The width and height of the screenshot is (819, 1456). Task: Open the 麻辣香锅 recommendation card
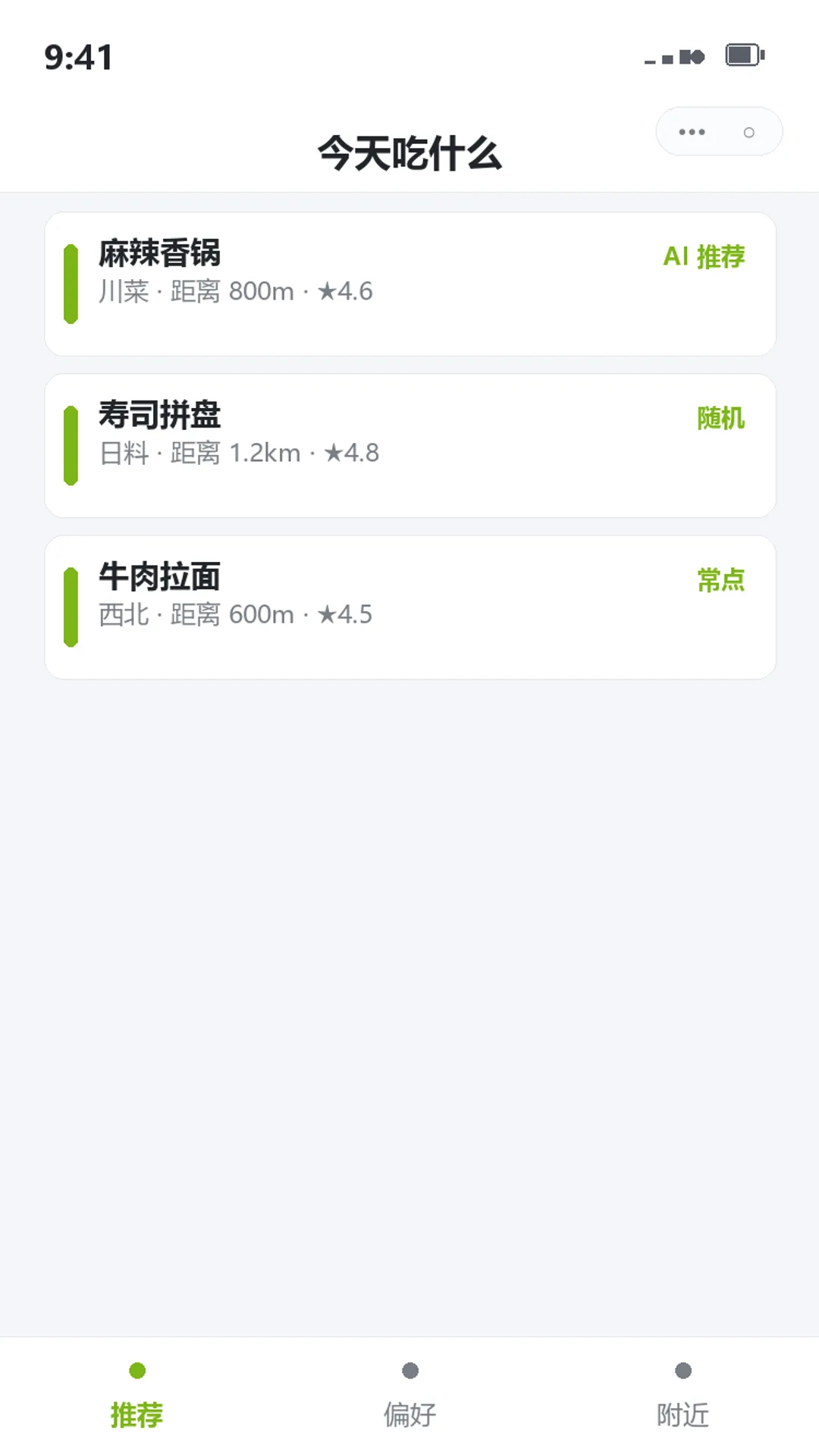(410, 284)
